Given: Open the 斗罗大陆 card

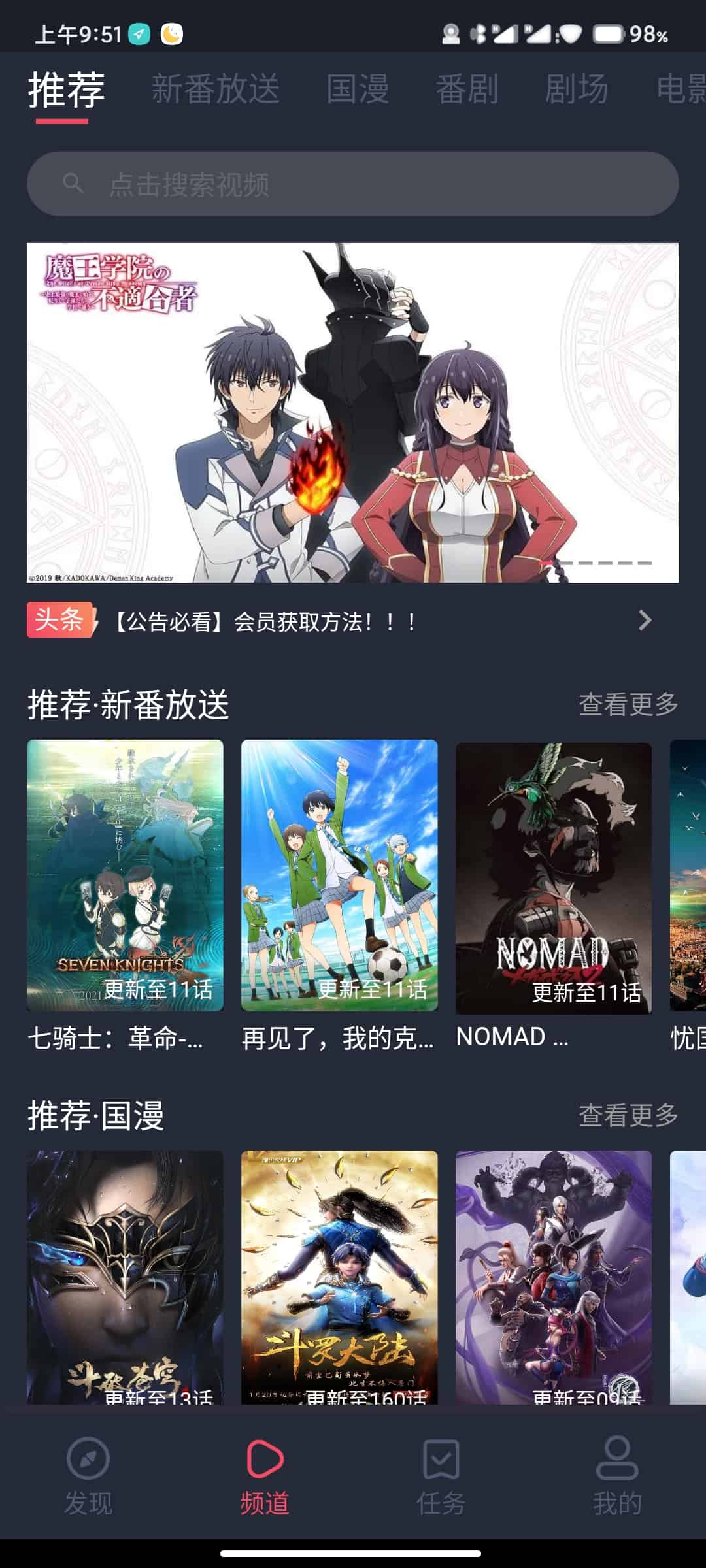Looking at the screenshot, I should [x=339, y=1277].
